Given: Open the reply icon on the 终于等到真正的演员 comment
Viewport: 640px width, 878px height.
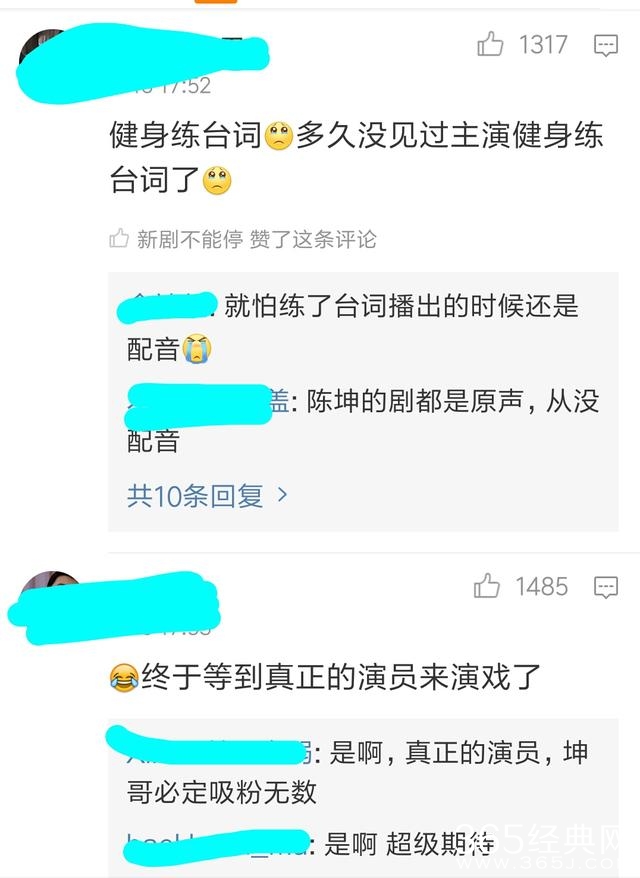Looking at the screenshot, I should (606, 587).
